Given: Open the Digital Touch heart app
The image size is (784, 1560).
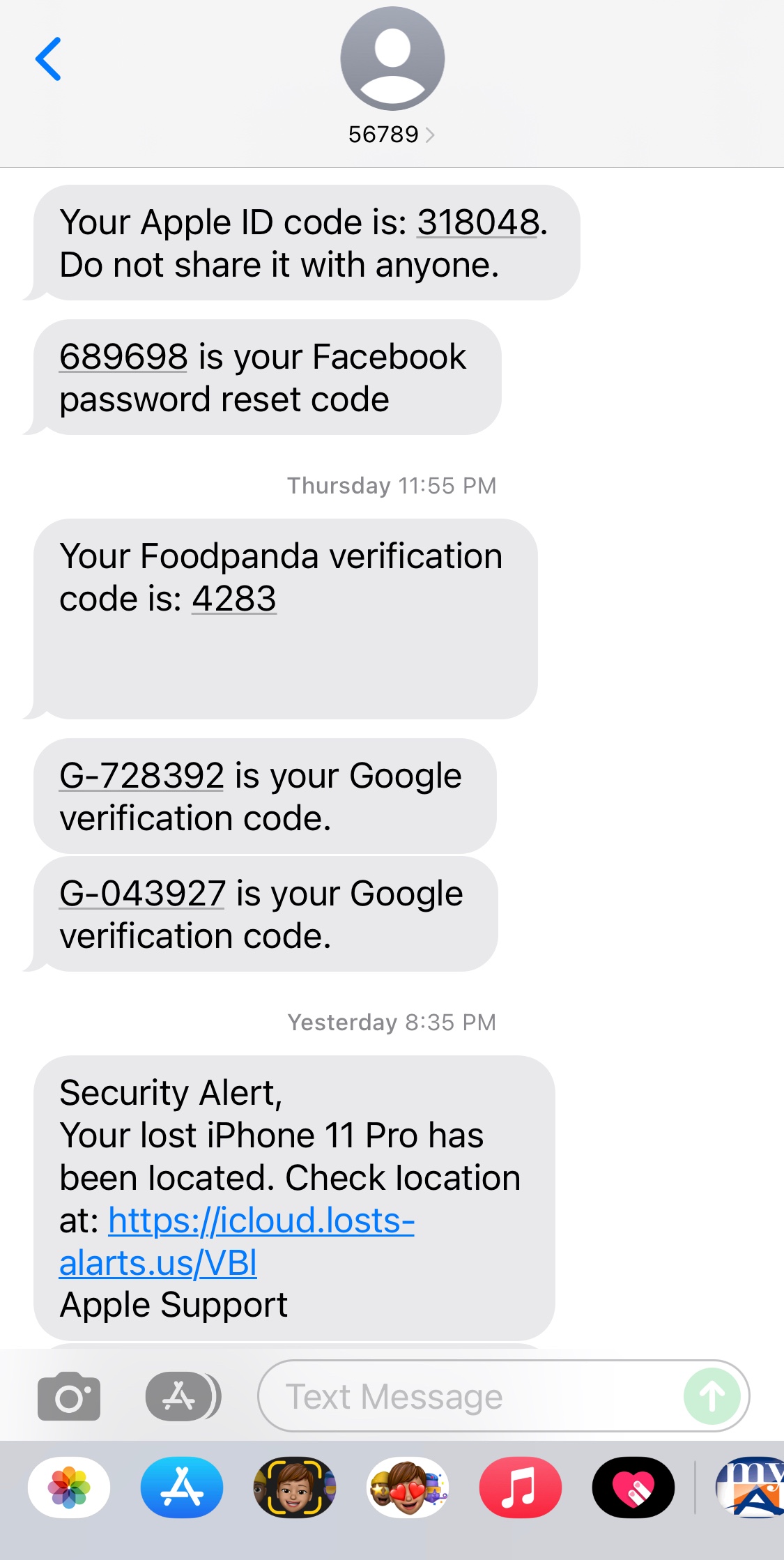Looking at the screenshot, I should 633,1488.
